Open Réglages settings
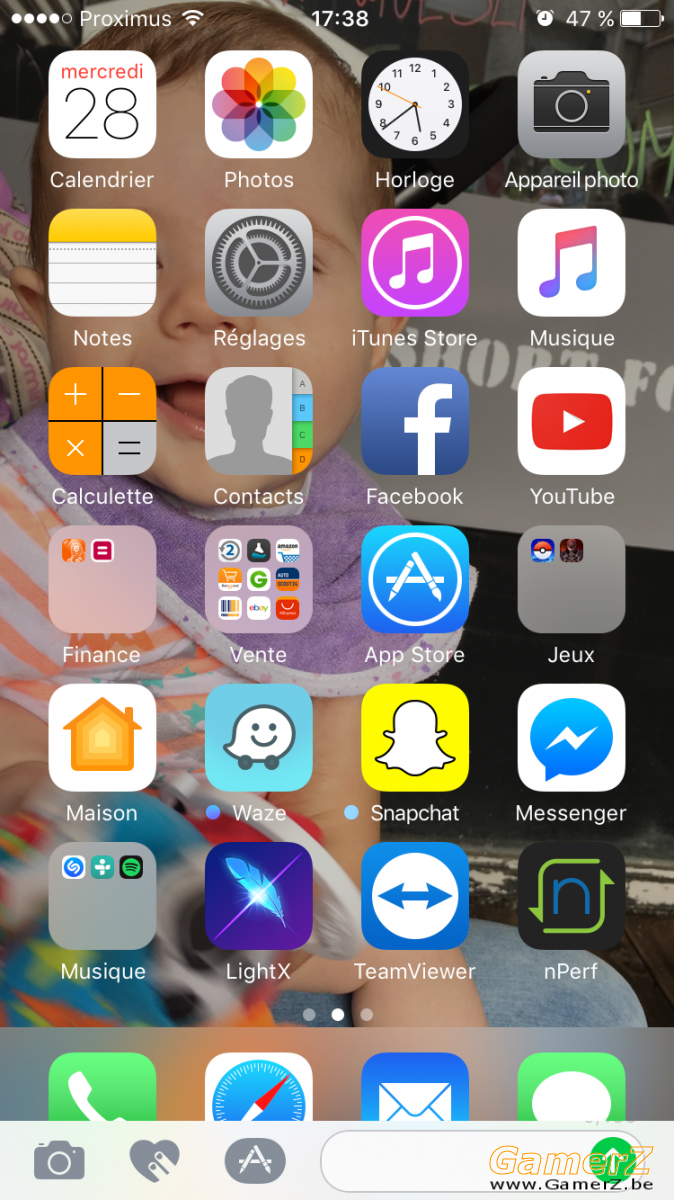674x1200 pixels. (x=259, y=262)
